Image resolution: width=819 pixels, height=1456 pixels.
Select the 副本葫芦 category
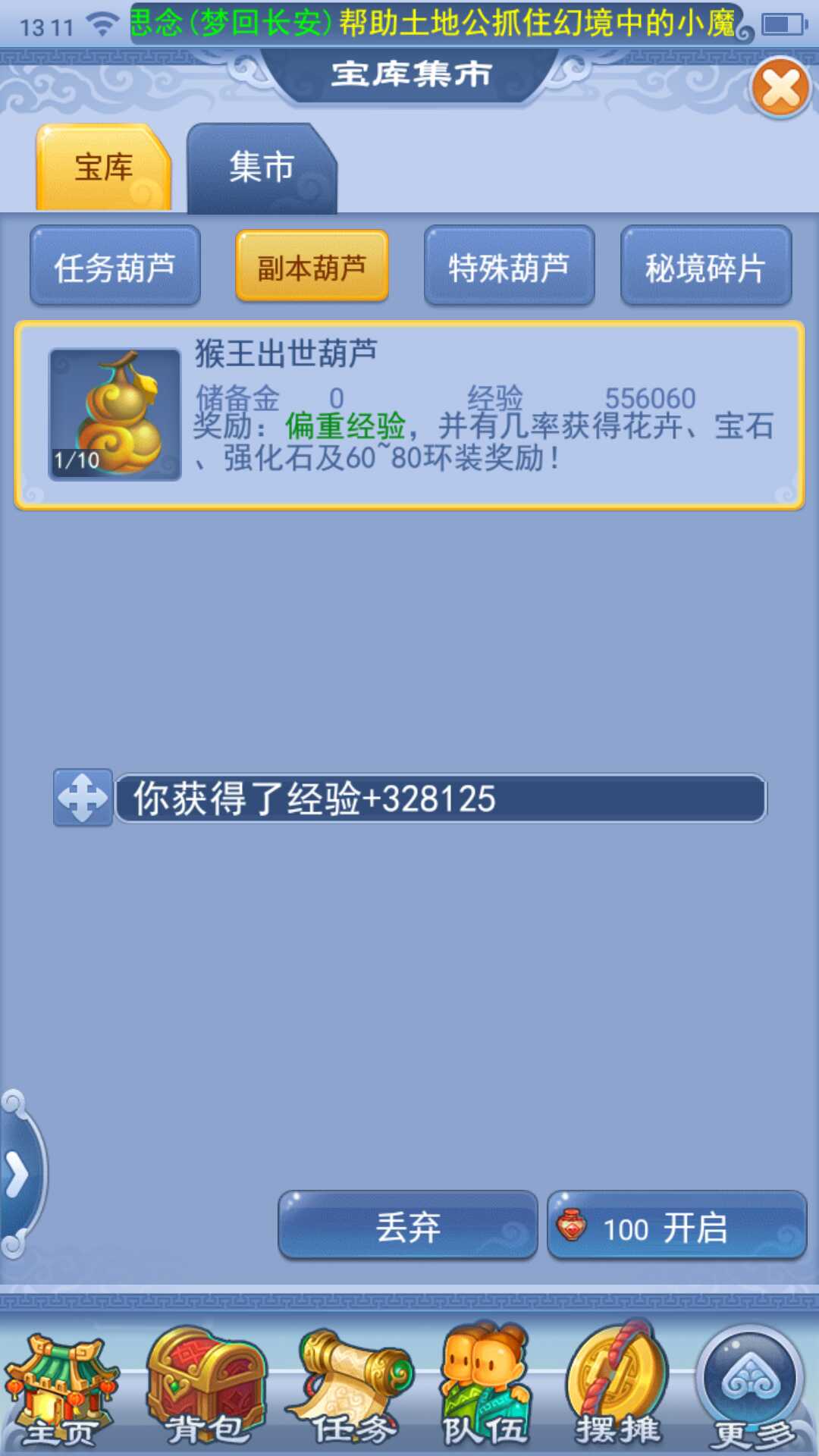coord(312,267)
